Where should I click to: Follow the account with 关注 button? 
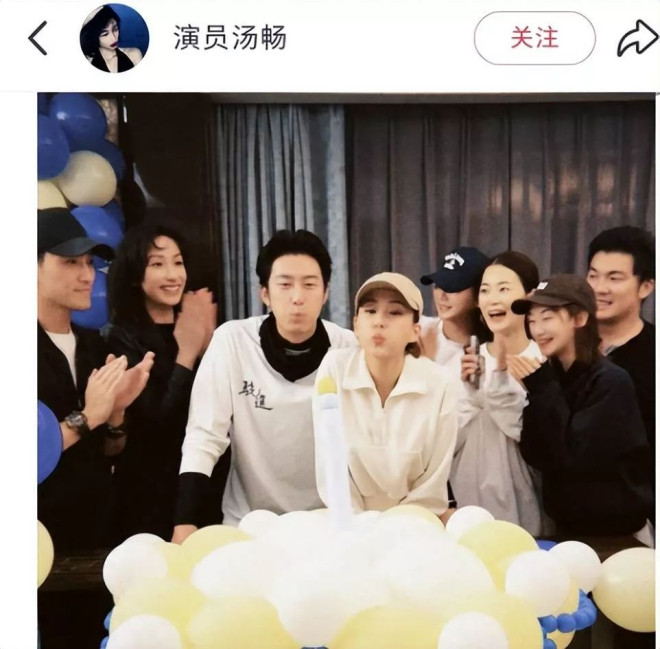[x=534, y=39]
